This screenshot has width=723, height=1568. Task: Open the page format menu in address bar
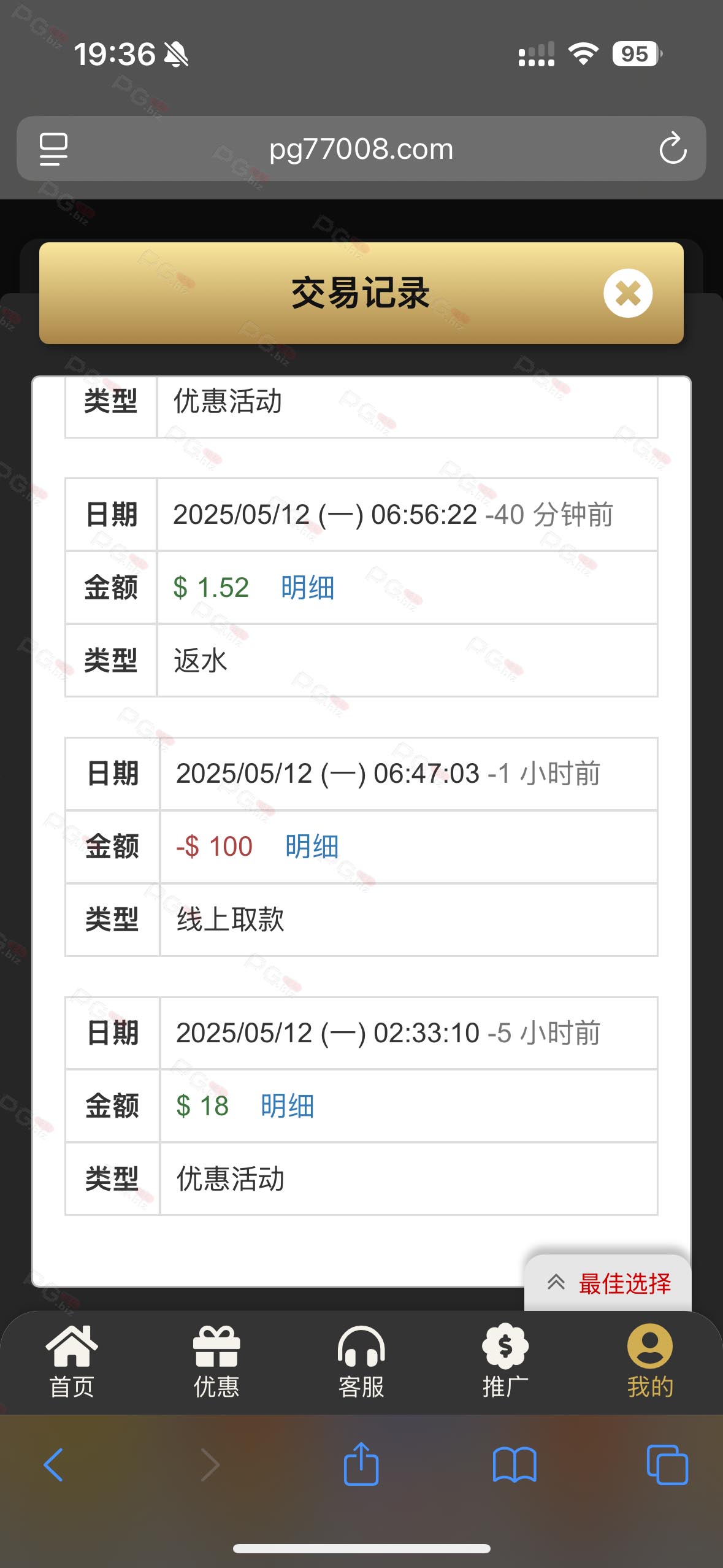pyautogui.click(x=53, y=148)
